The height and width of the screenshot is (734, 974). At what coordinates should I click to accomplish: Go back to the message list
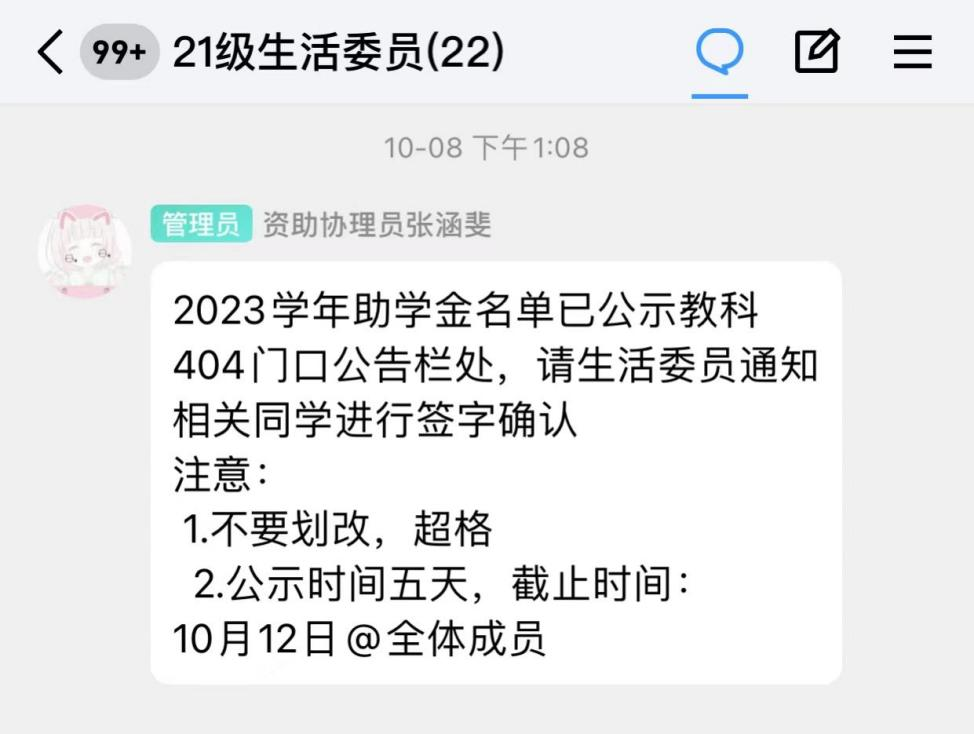click(x=50, y=52)
